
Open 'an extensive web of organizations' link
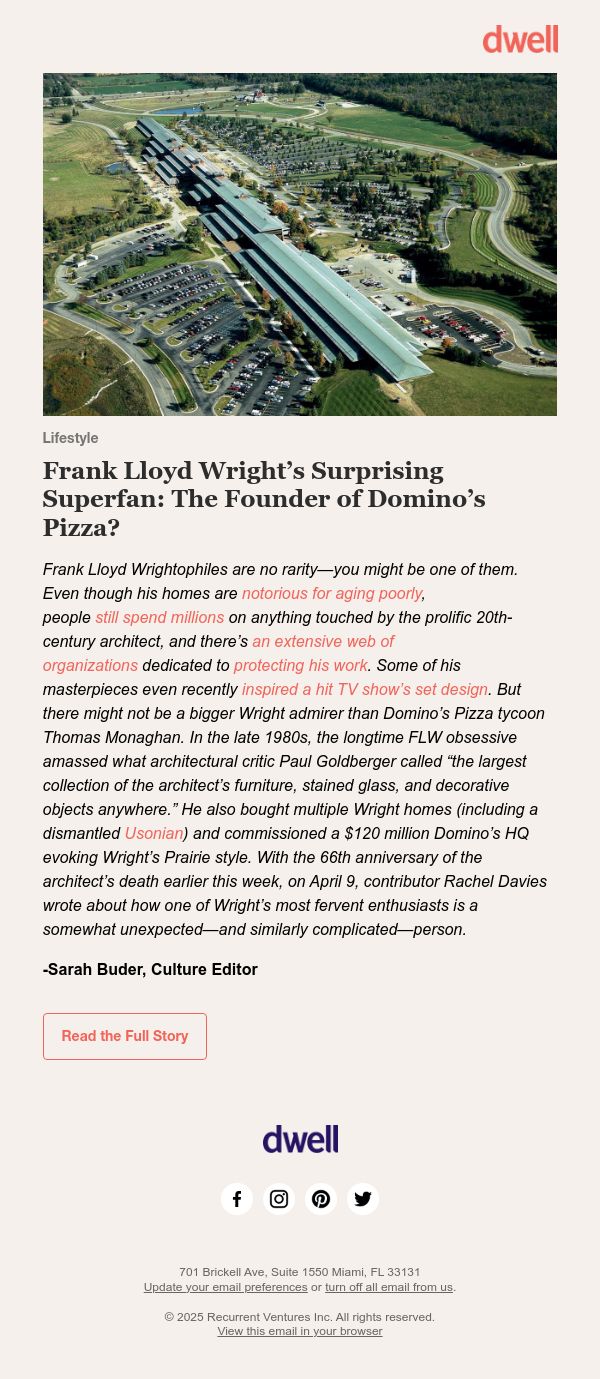pyautogui.click(x=323, y=641)
